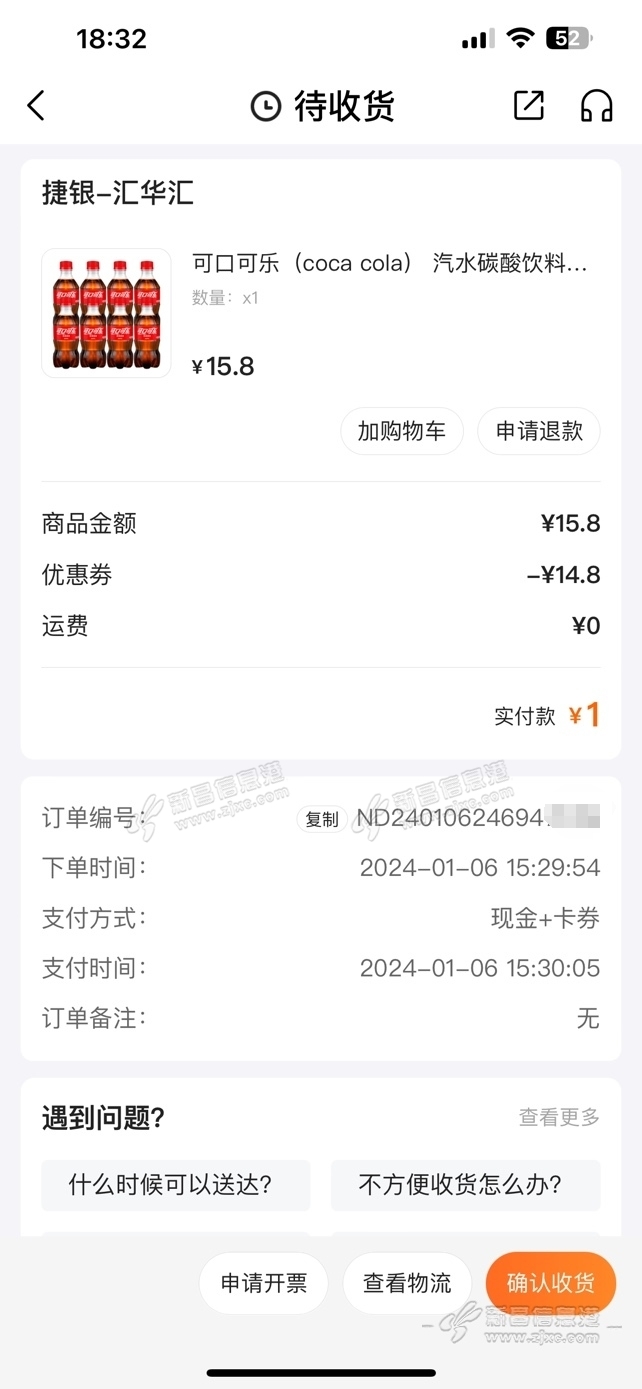Open 查看更多 for more questions
The width and height of the screenshot is (642, 1389).
[559, 1117]
